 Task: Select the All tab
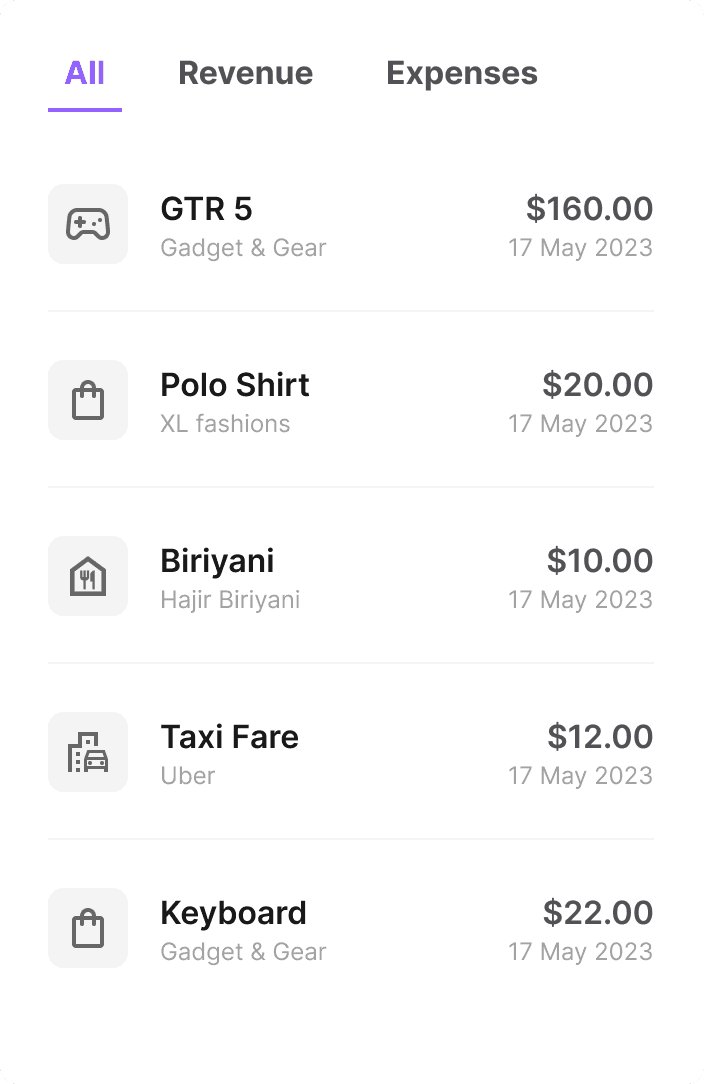(x=85, y=74)
